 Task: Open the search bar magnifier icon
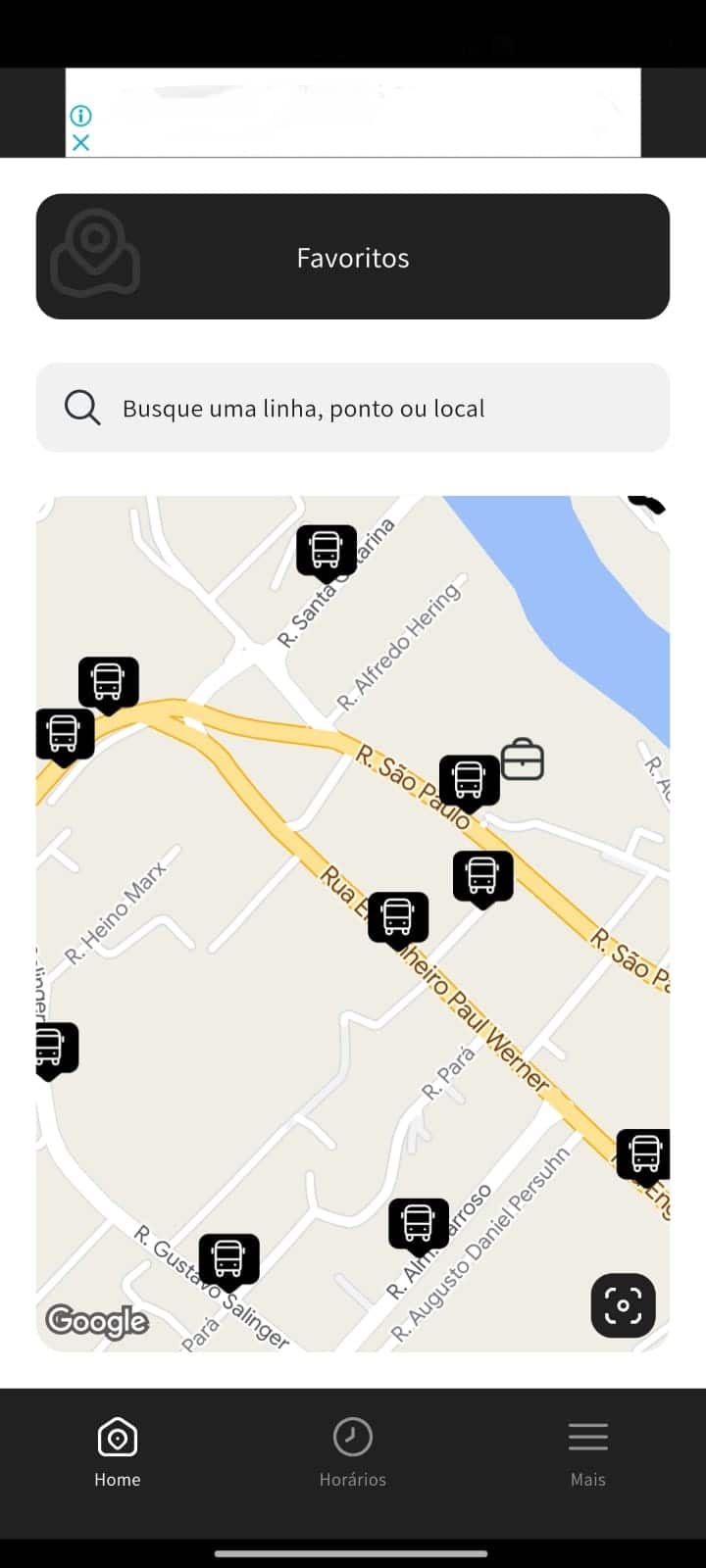click(x=82, y=408)
